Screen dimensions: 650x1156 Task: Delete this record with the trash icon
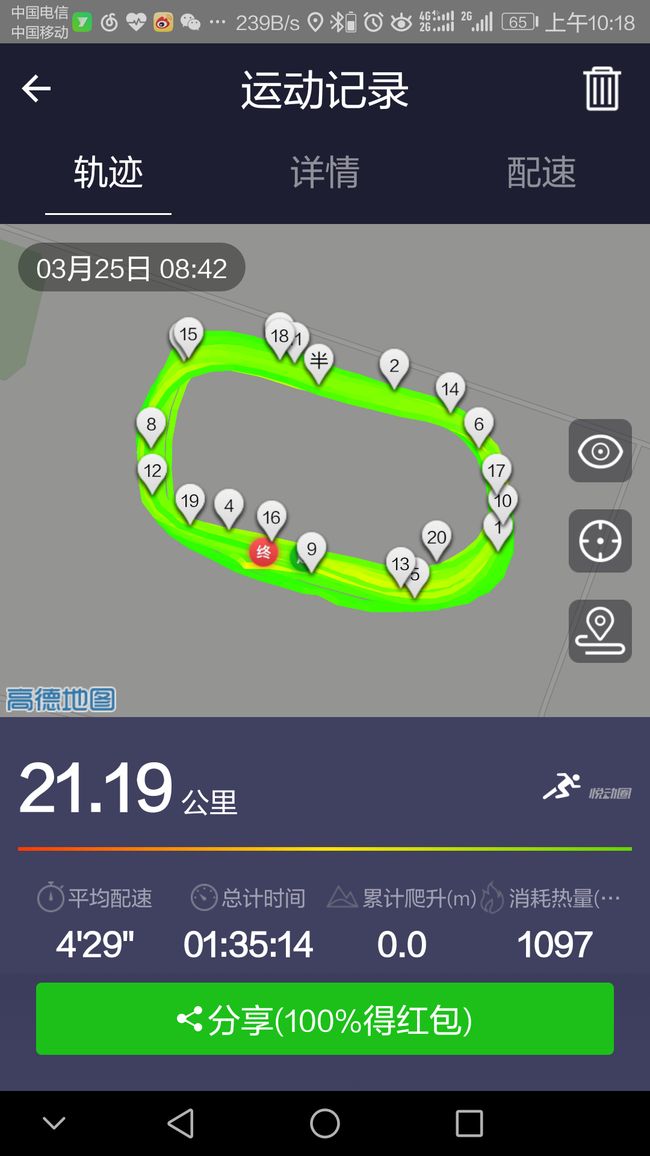pos(602,89)
